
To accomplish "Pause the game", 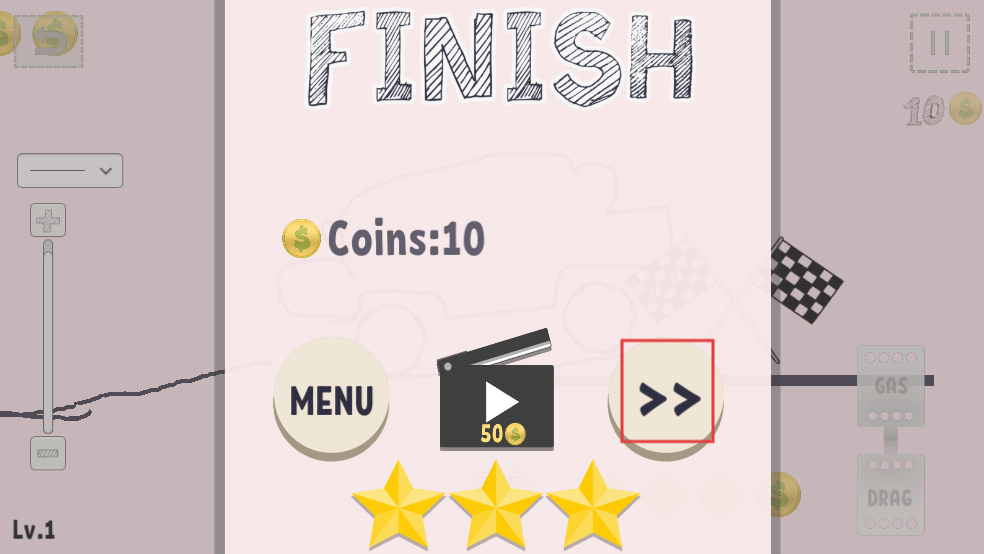I will coord(939,43).
